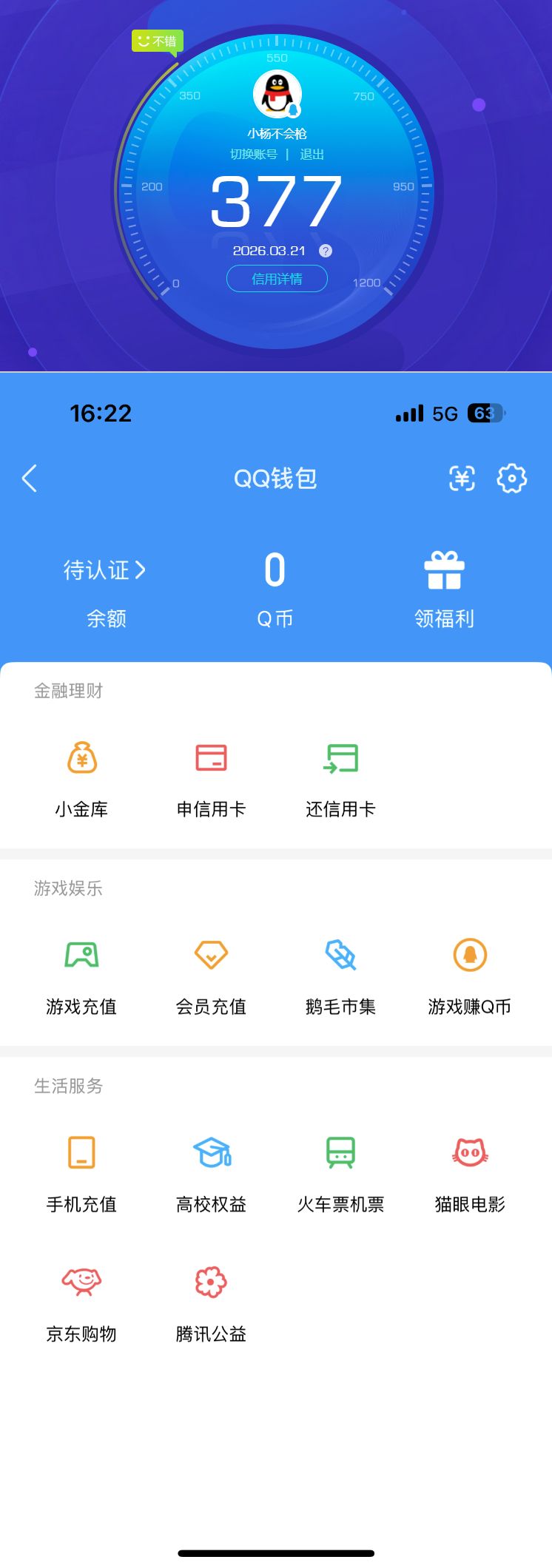Open 猫眼电影 movie ticketing
The width and height of the screenshot is (552, 1568).
[469, 1172]
